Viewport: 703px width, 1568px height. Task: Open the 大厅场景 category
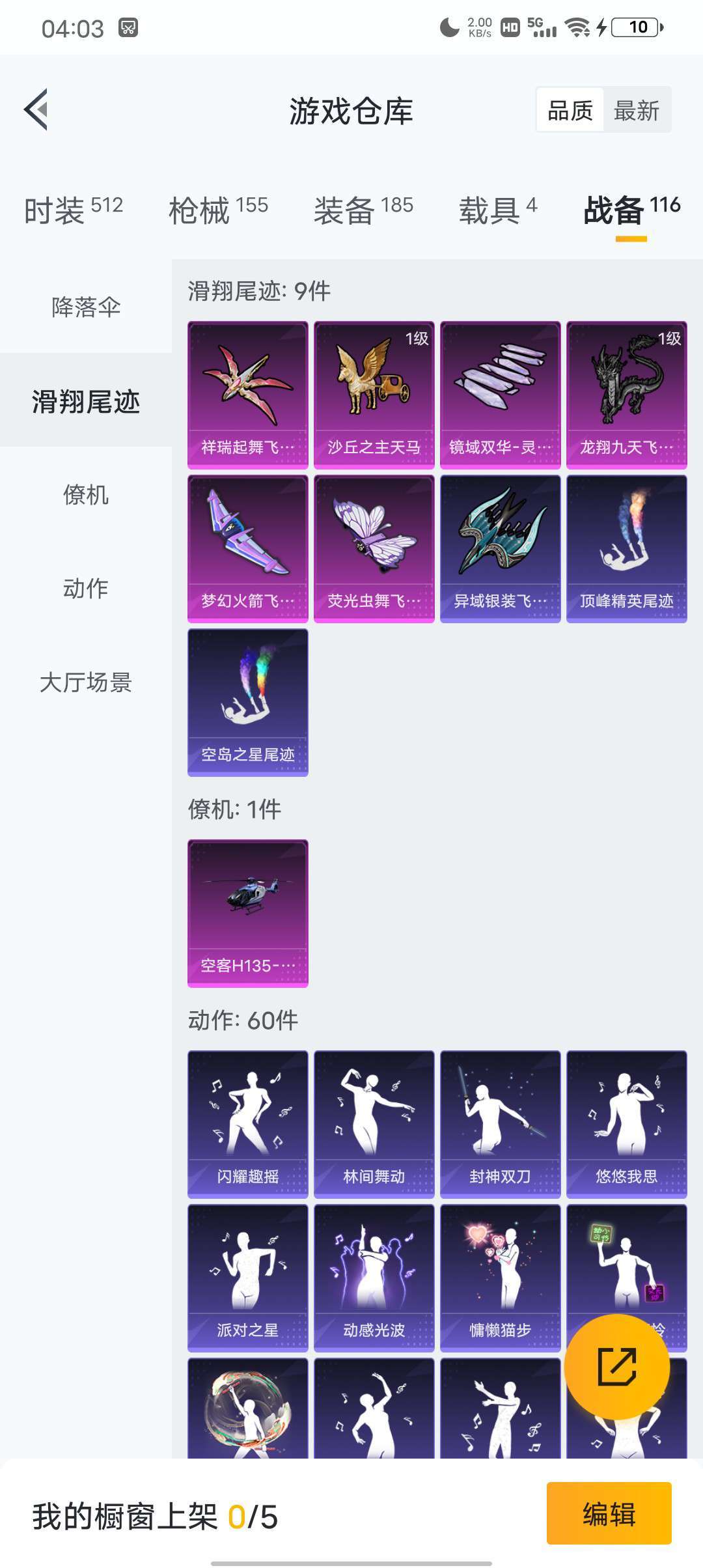pos(86,682)
